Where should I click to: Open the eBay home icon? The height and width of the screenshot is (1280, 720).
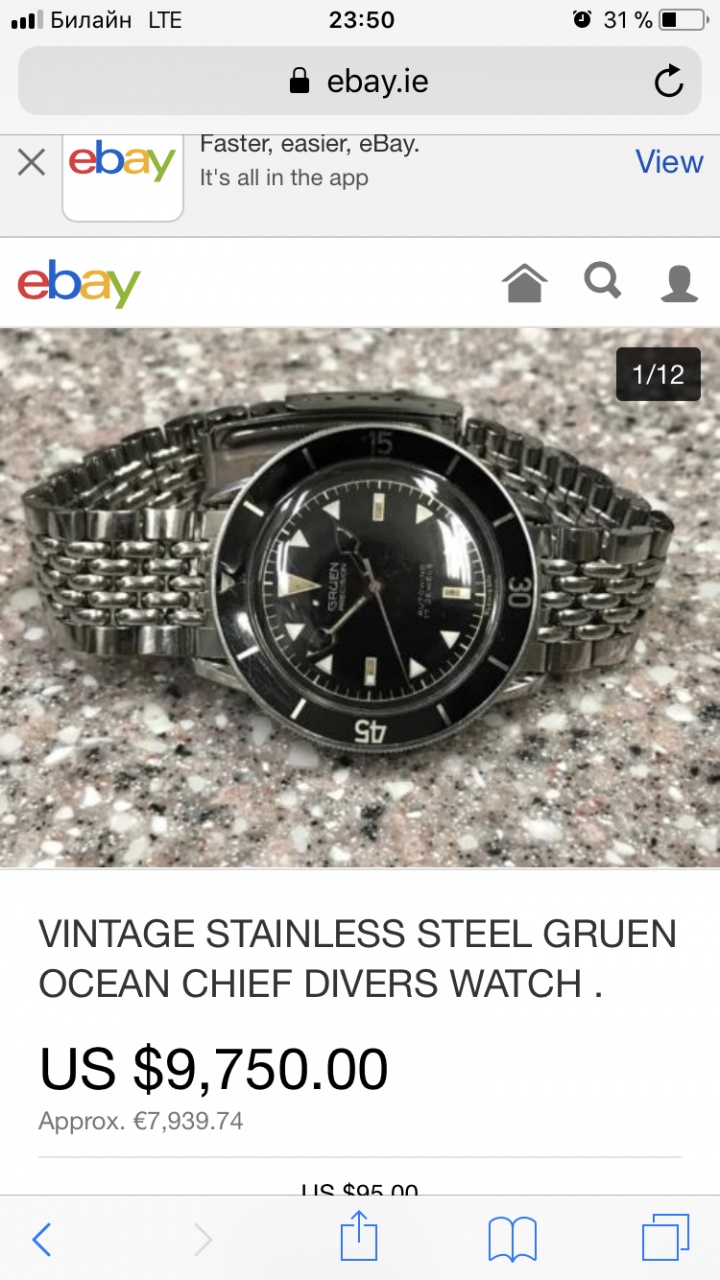[525, 283]
